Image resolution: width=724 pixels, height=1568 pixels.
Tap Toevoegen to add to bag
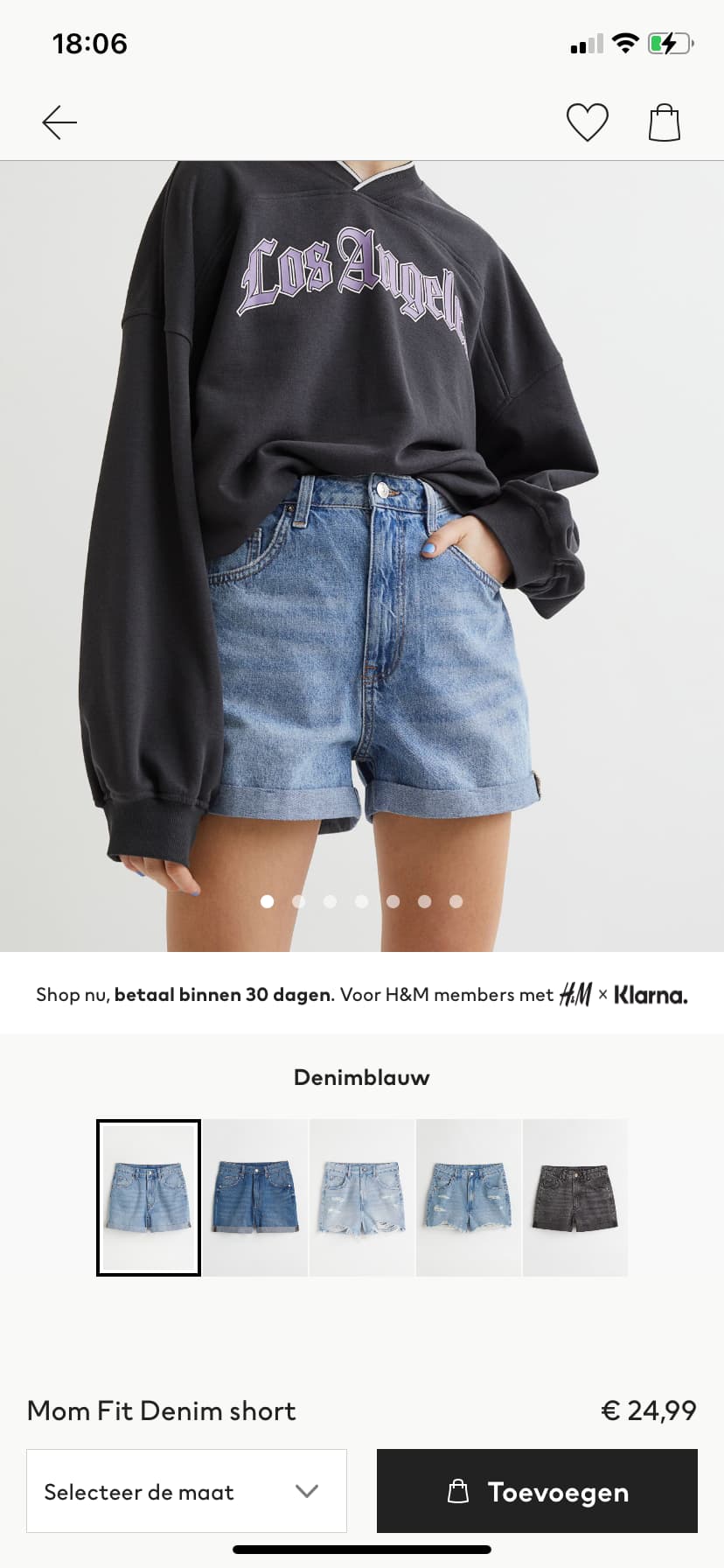(537, 1491)
